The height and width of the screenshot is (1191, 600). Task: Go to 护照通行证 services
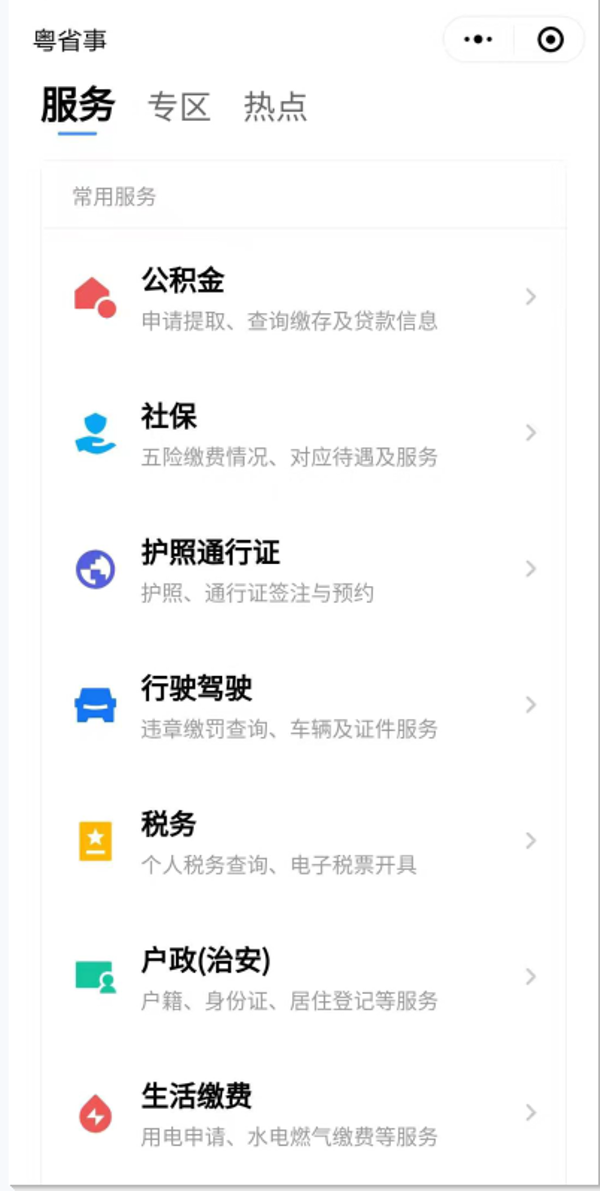point(304,569)
